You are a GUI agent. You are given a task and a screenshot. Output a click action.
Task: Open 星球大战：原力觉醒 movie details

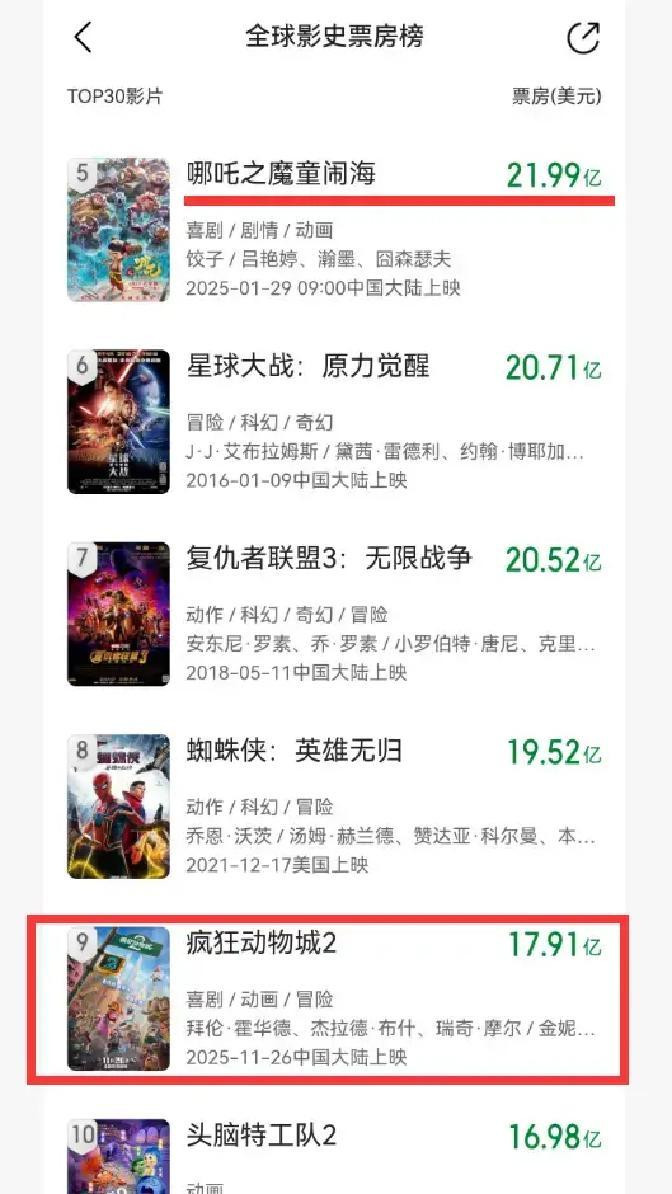(308, 366)
